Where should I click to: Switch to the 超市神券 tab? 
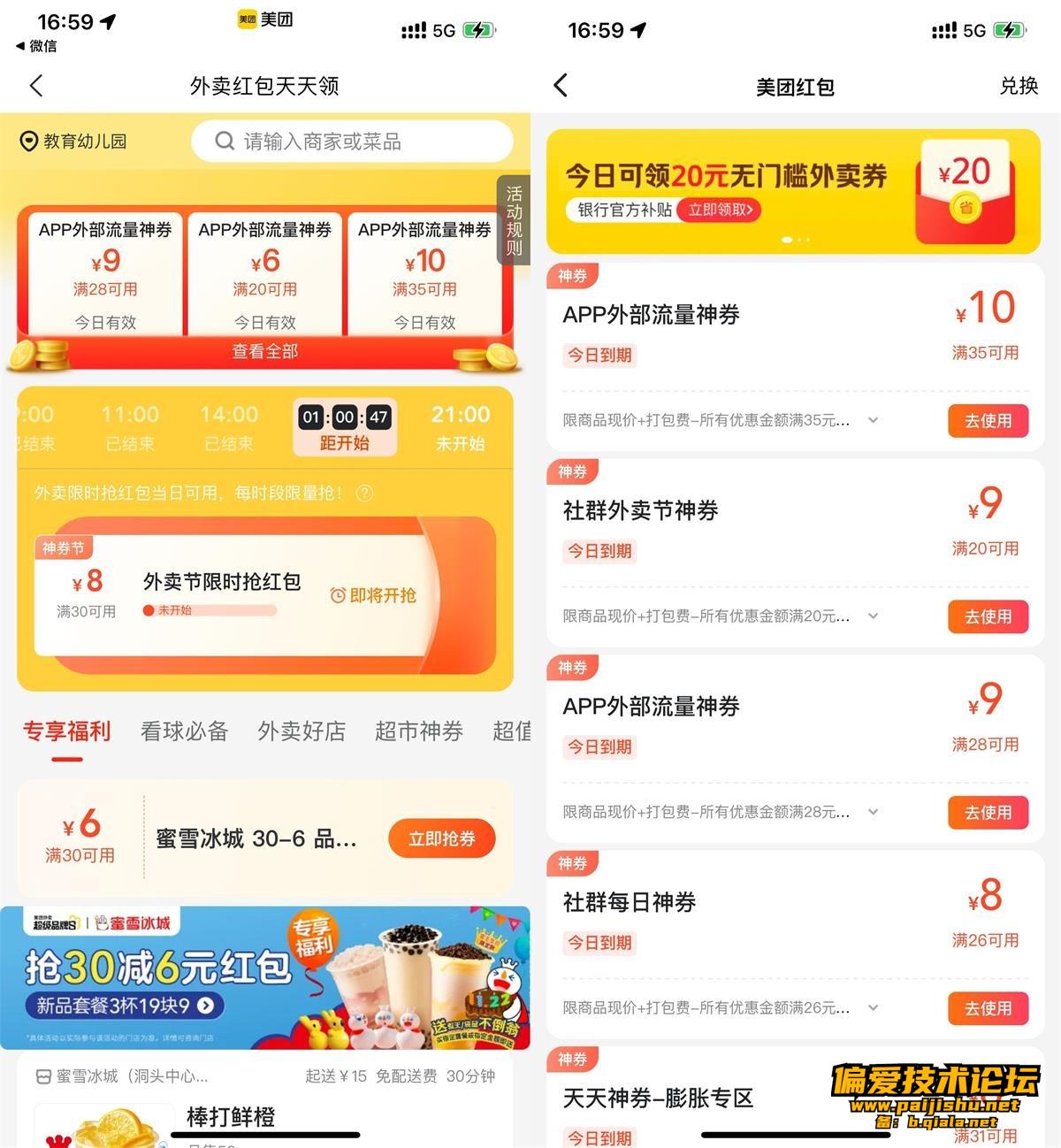pos(419,731)
